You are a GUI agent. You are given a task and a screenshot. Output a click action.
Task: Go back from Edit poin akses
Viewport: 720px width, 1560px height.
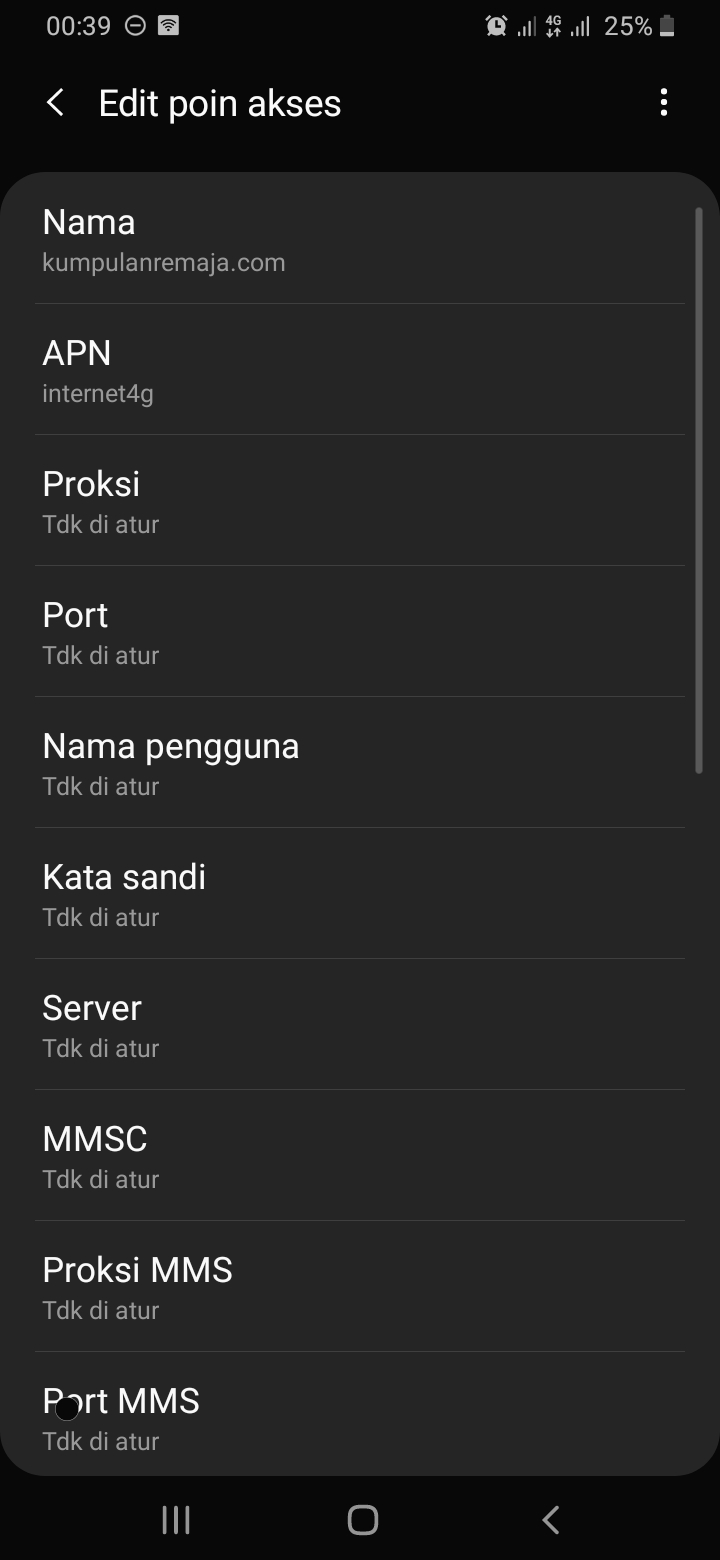[x=56, y=103]
